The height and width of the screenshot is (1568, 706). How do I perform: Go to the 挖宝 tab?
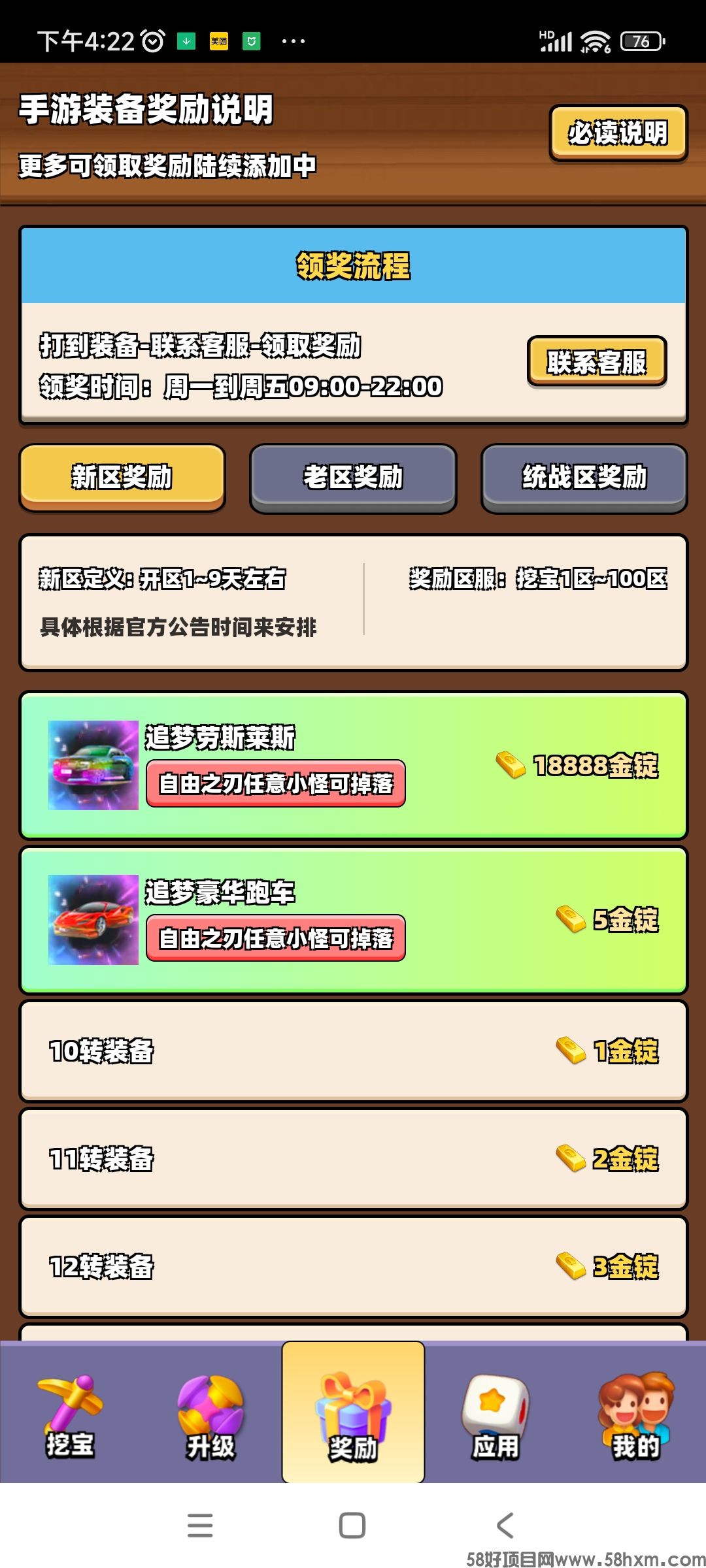[70, 1414]
